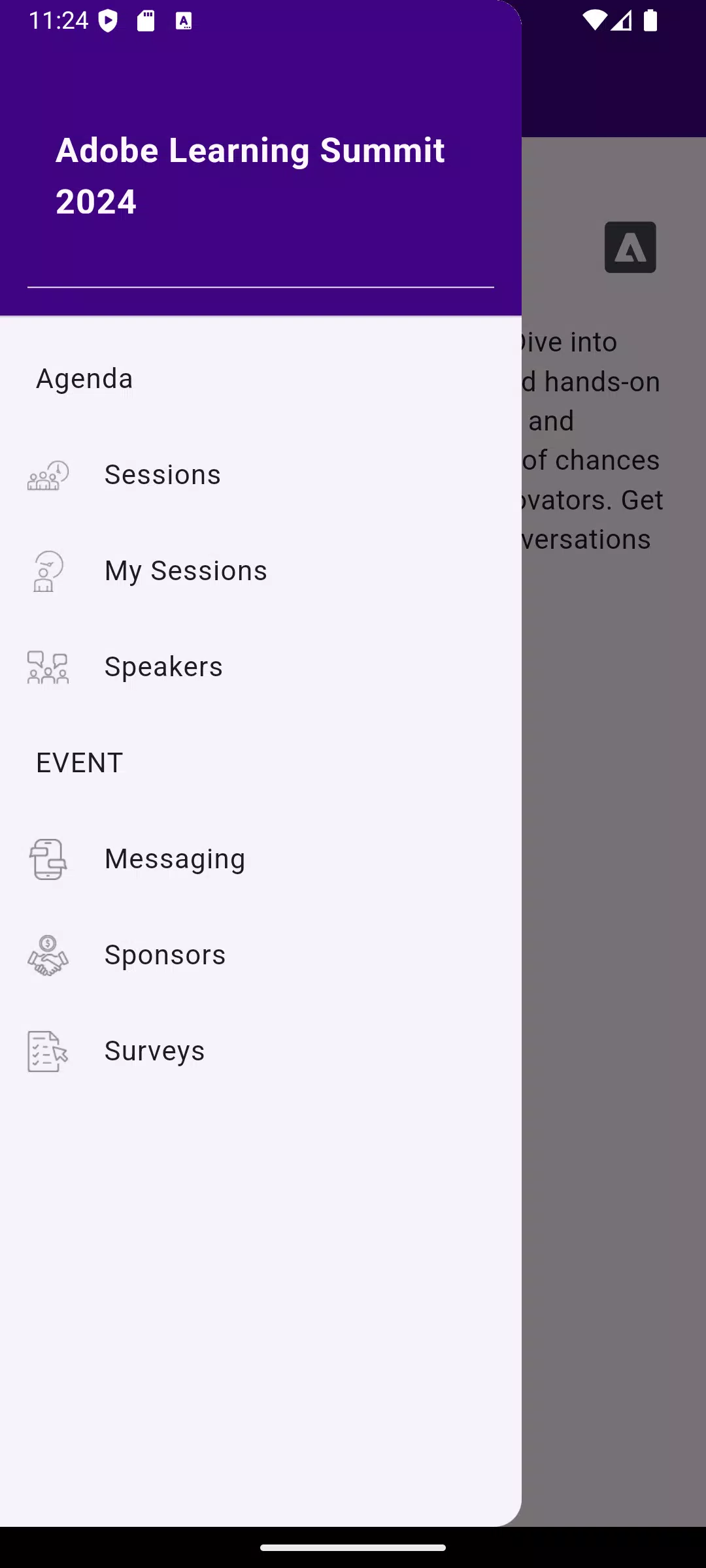The width and height of the screenshot is (706, 1568).
Task: Select My Sessions from the drawer
Action: pos(186,570)
